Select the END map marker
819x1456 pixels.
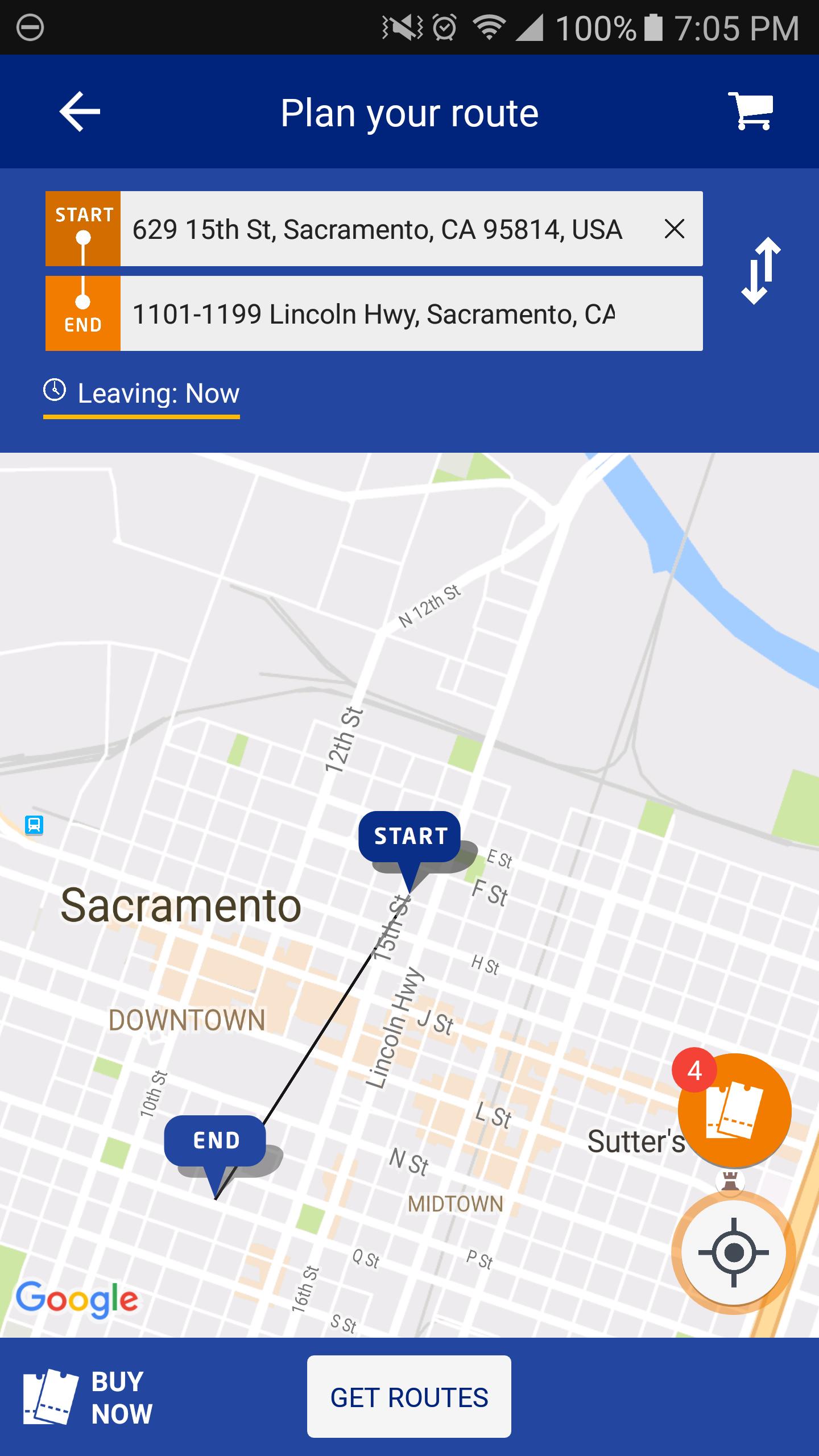(215, 1140)
